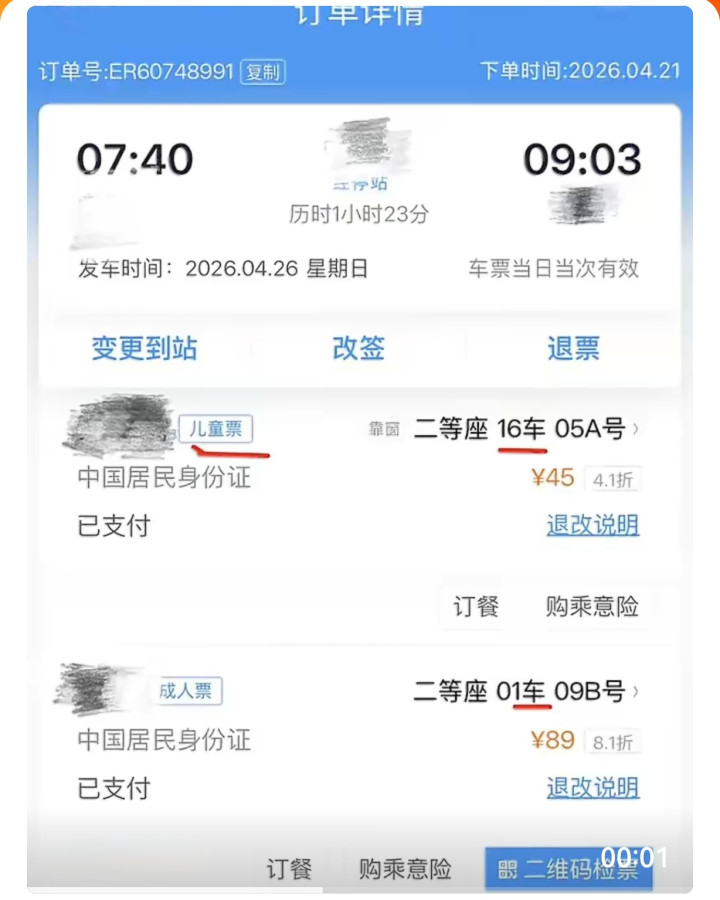Choose 改签 to reschedule the trip

click(x=358, y=348)
